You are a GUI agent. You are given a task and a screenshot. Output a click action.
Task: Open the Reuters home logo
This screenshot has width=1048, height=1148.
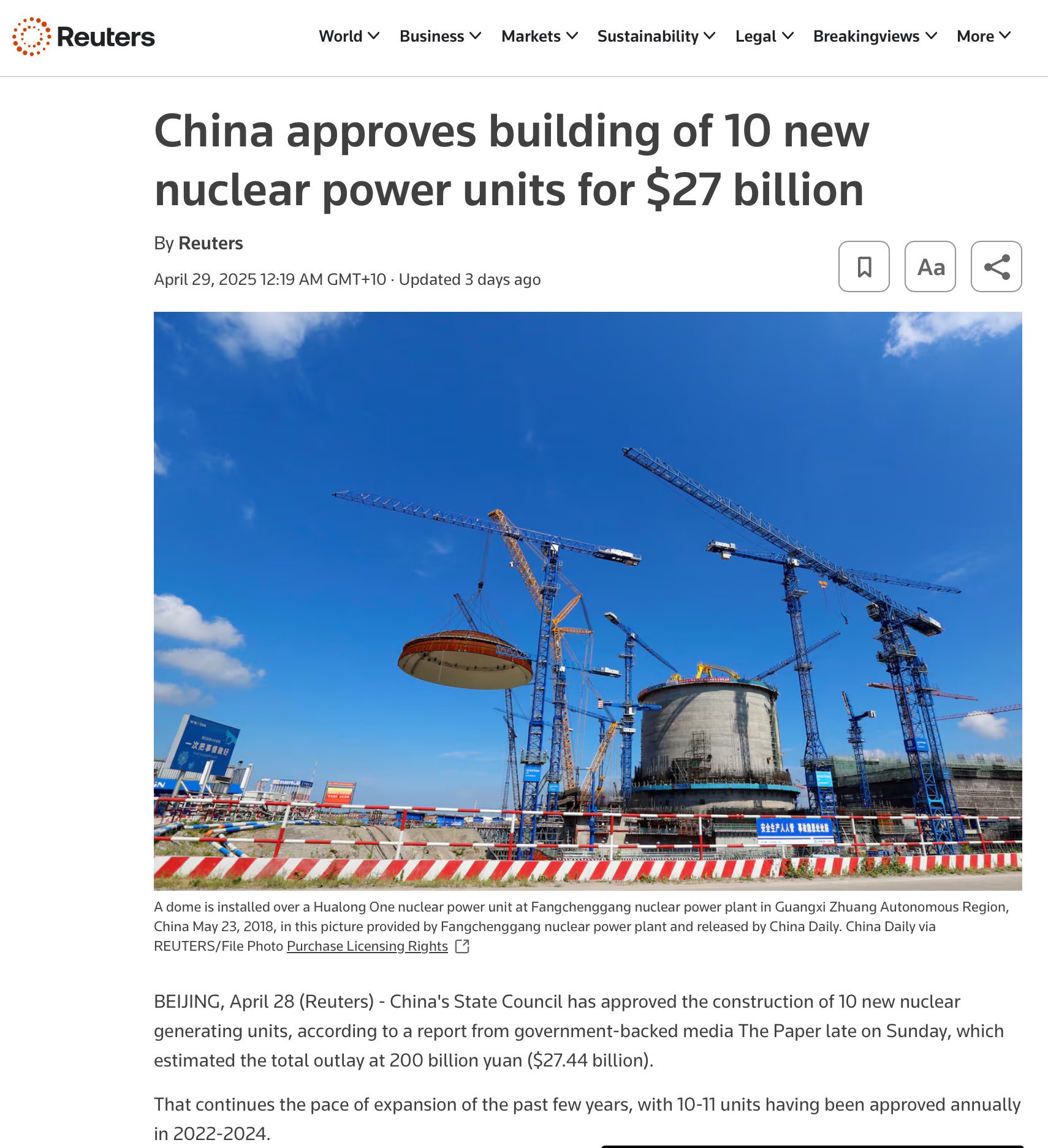click(83, 37)
